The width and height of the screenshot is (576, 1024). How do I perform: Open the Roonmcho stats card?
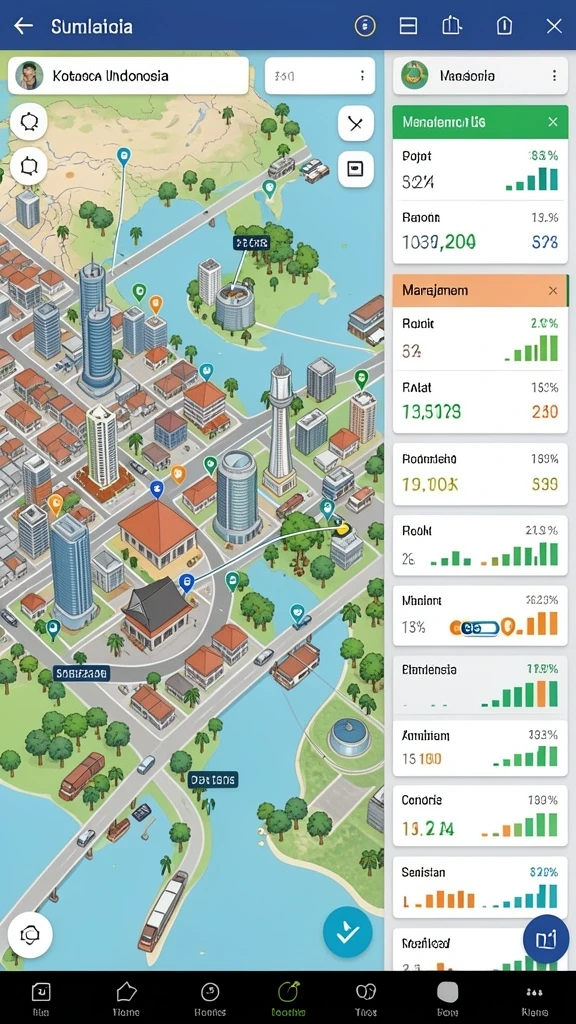click(x=480, y=473)
